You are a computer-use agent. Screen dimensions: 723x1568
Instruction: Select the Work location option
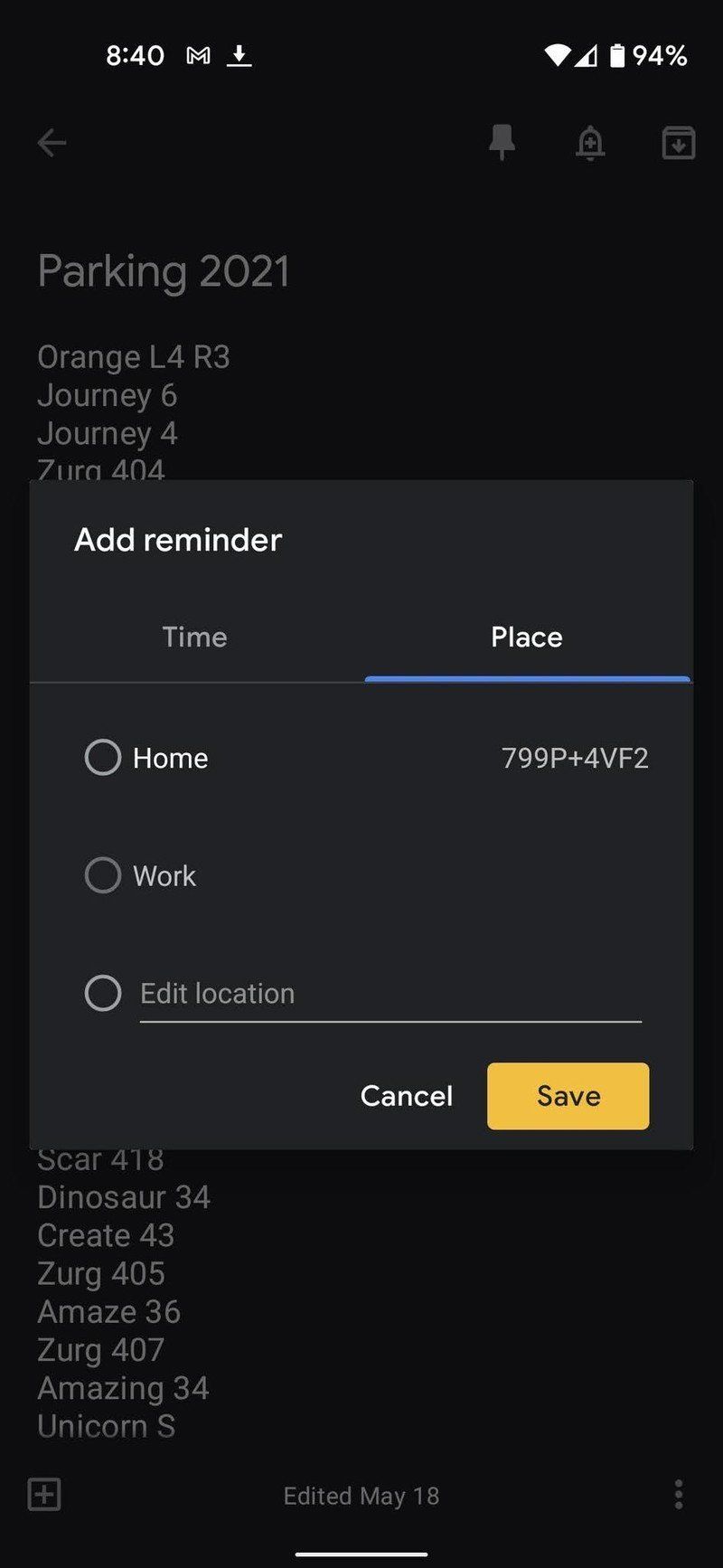click(102, 875)
